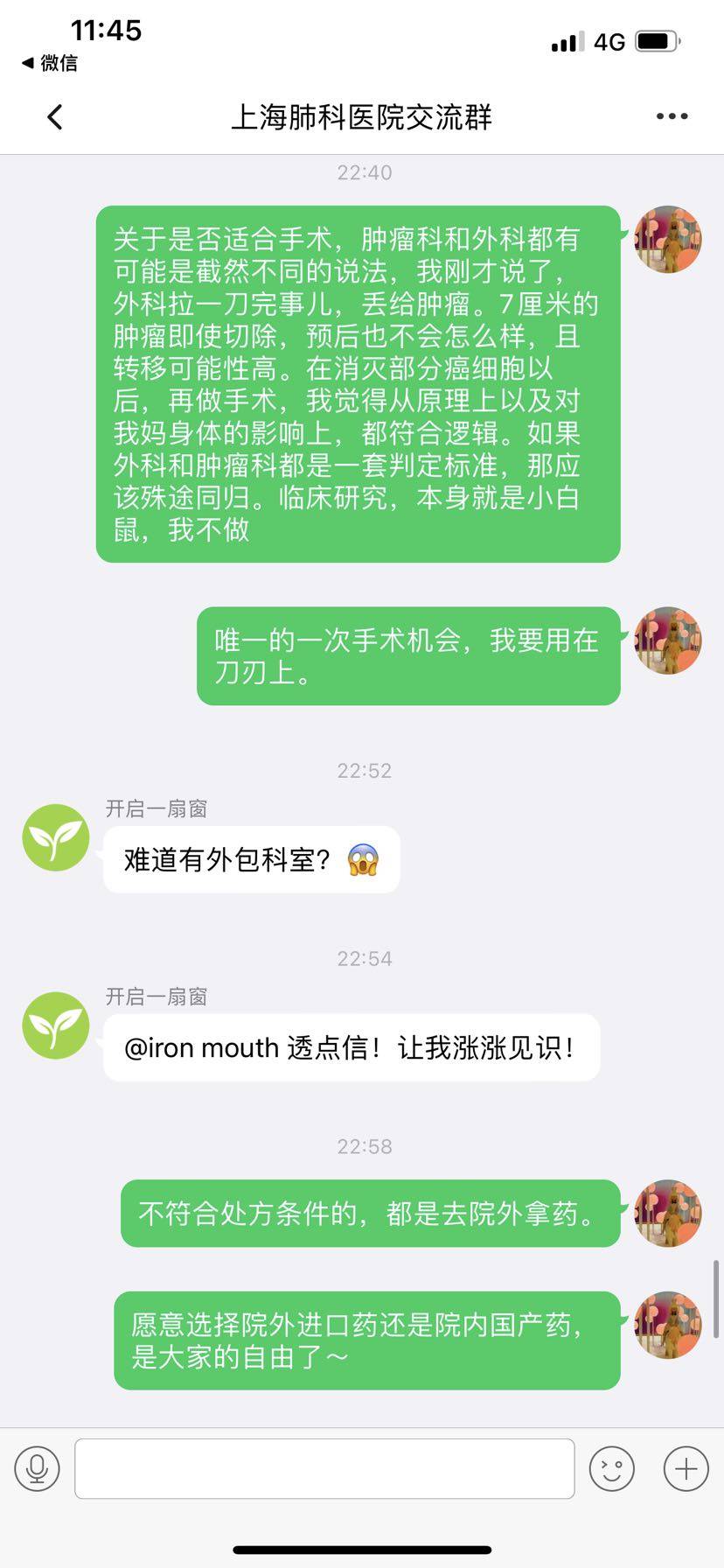Switch to voice message input
This screenshot has height=1568, width=724.
click(x=37, y=1468)
